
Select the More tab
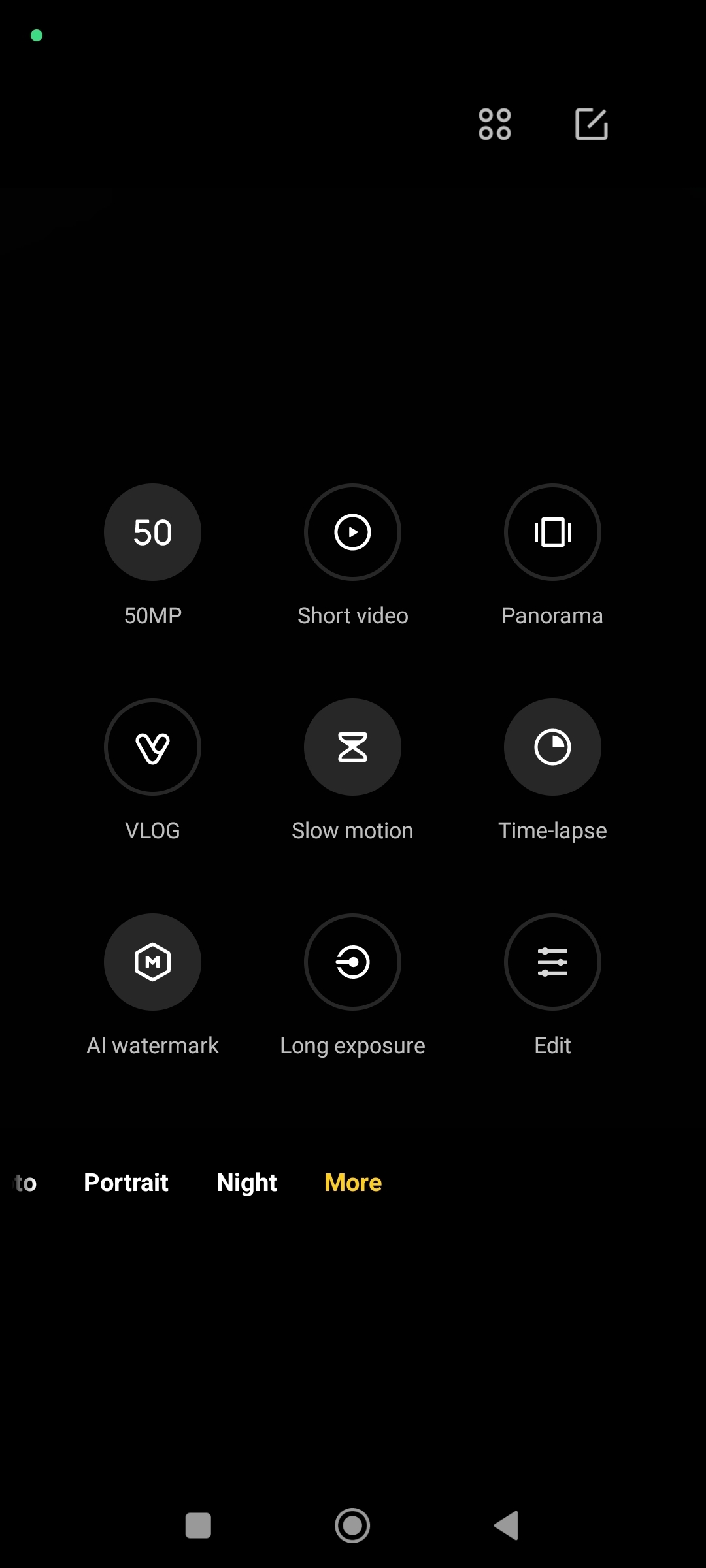[353, 1183]
